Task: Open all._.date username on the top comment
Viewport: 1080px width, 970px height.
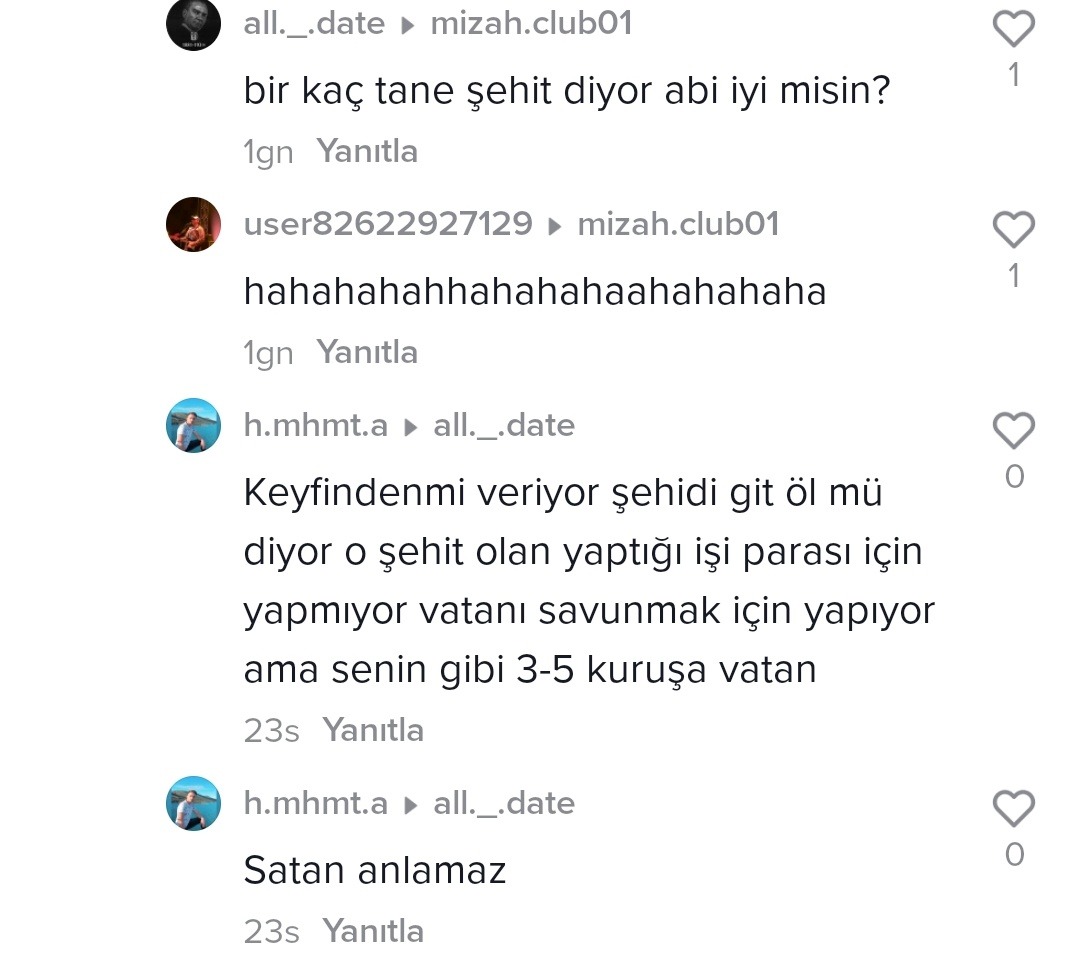Action: 314,24
